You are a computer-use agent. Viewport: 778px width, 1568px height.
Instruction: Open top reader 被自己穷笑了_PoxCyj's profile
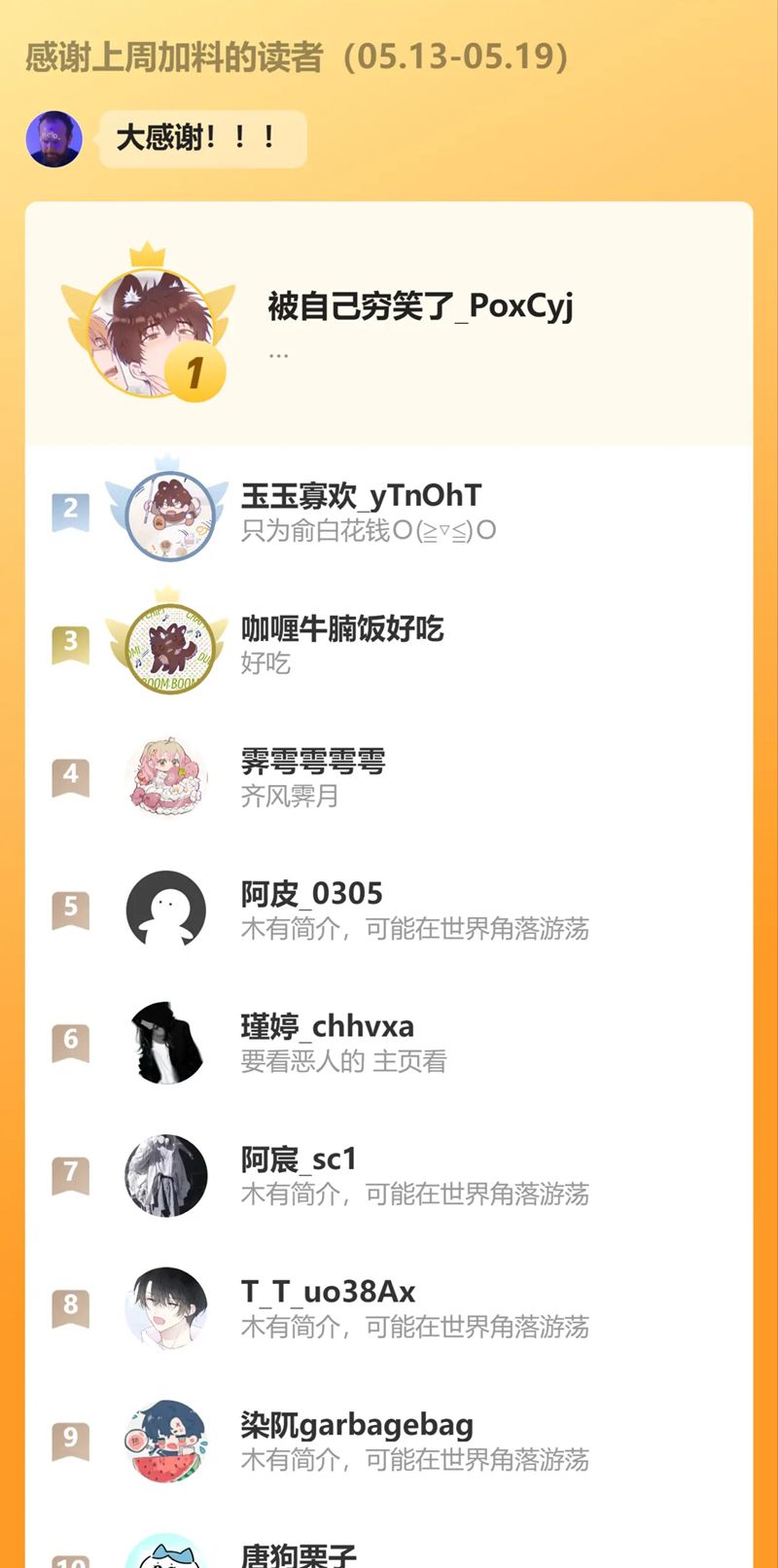(420, 307)
